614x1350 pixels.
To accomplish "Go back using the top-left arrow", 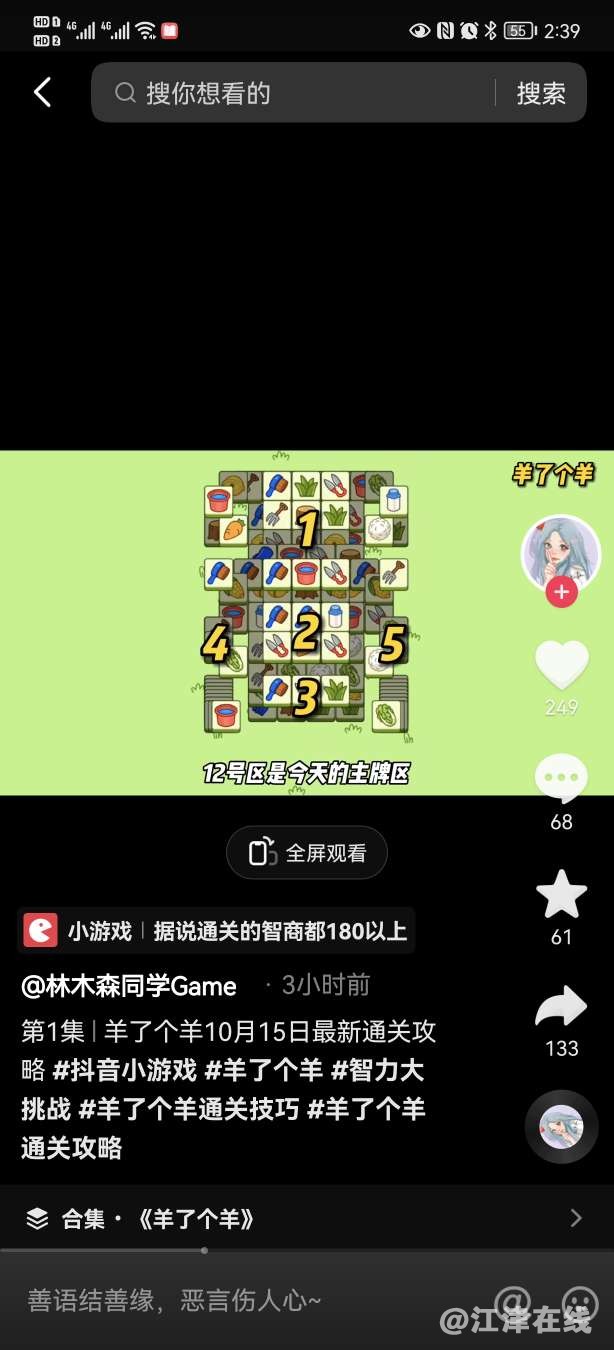I will point(42,93).
